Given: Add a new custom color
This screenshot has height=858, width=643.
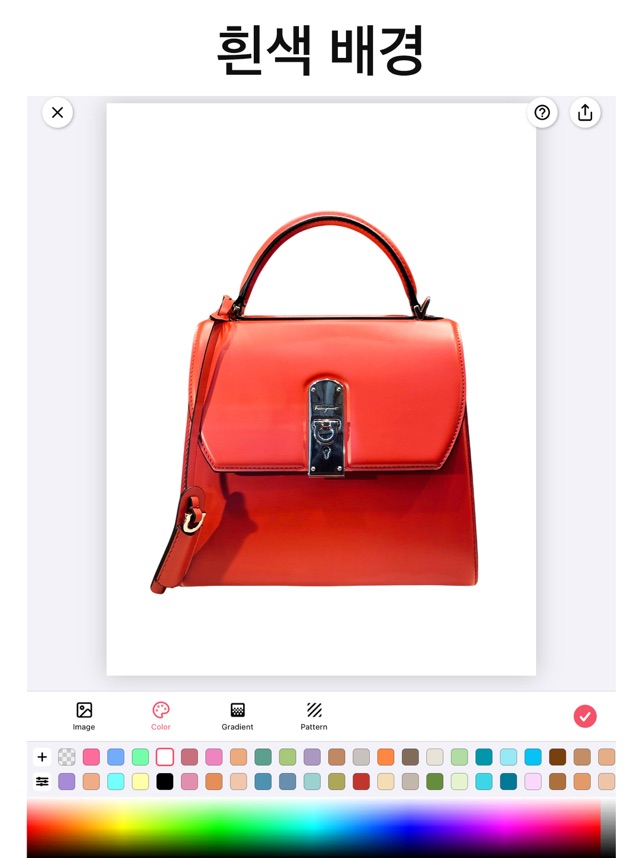Looking at the screenshot, I should click(x=42, y=757).
